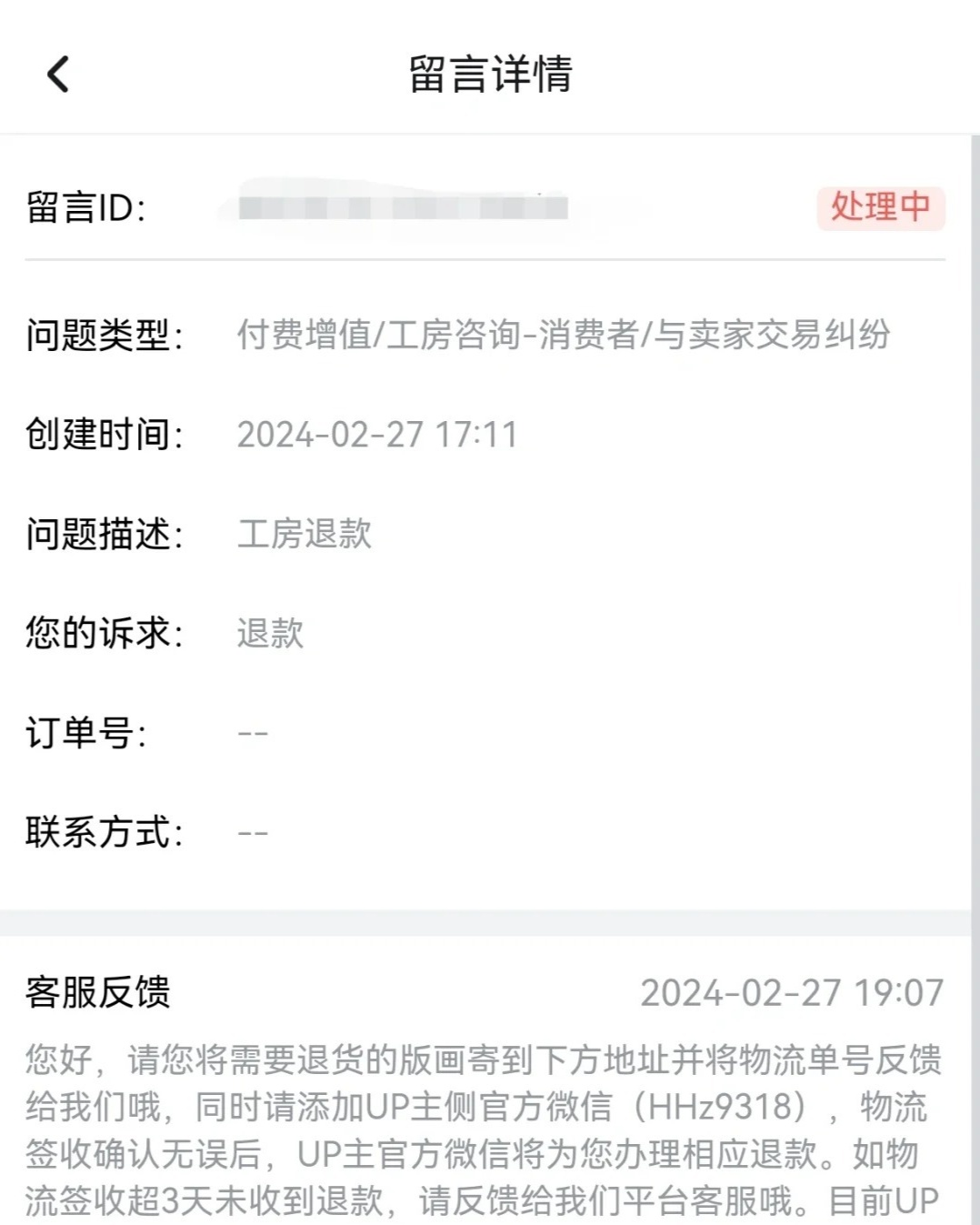Select the feedback timestamp 2024-02-27 19:07

click(x=791, y=993)
